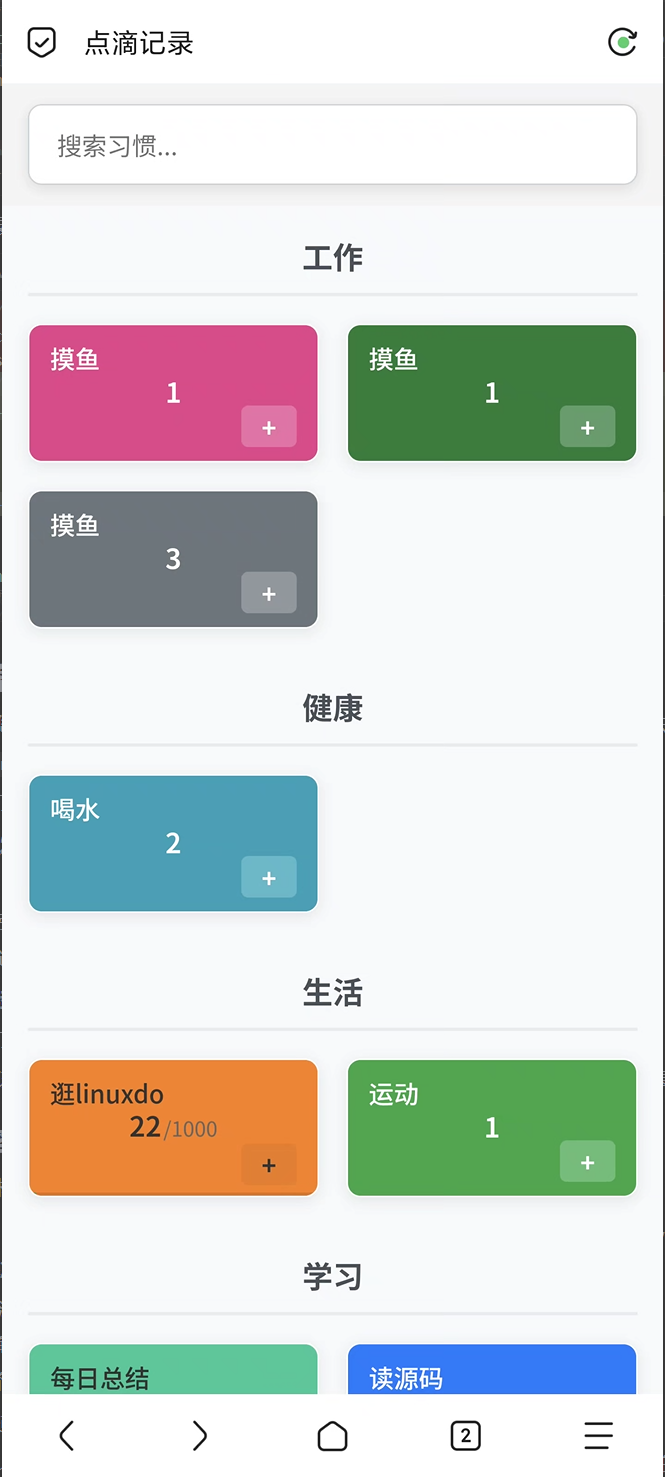Increase the 逛linuxdo count by one

(269, 1164)
